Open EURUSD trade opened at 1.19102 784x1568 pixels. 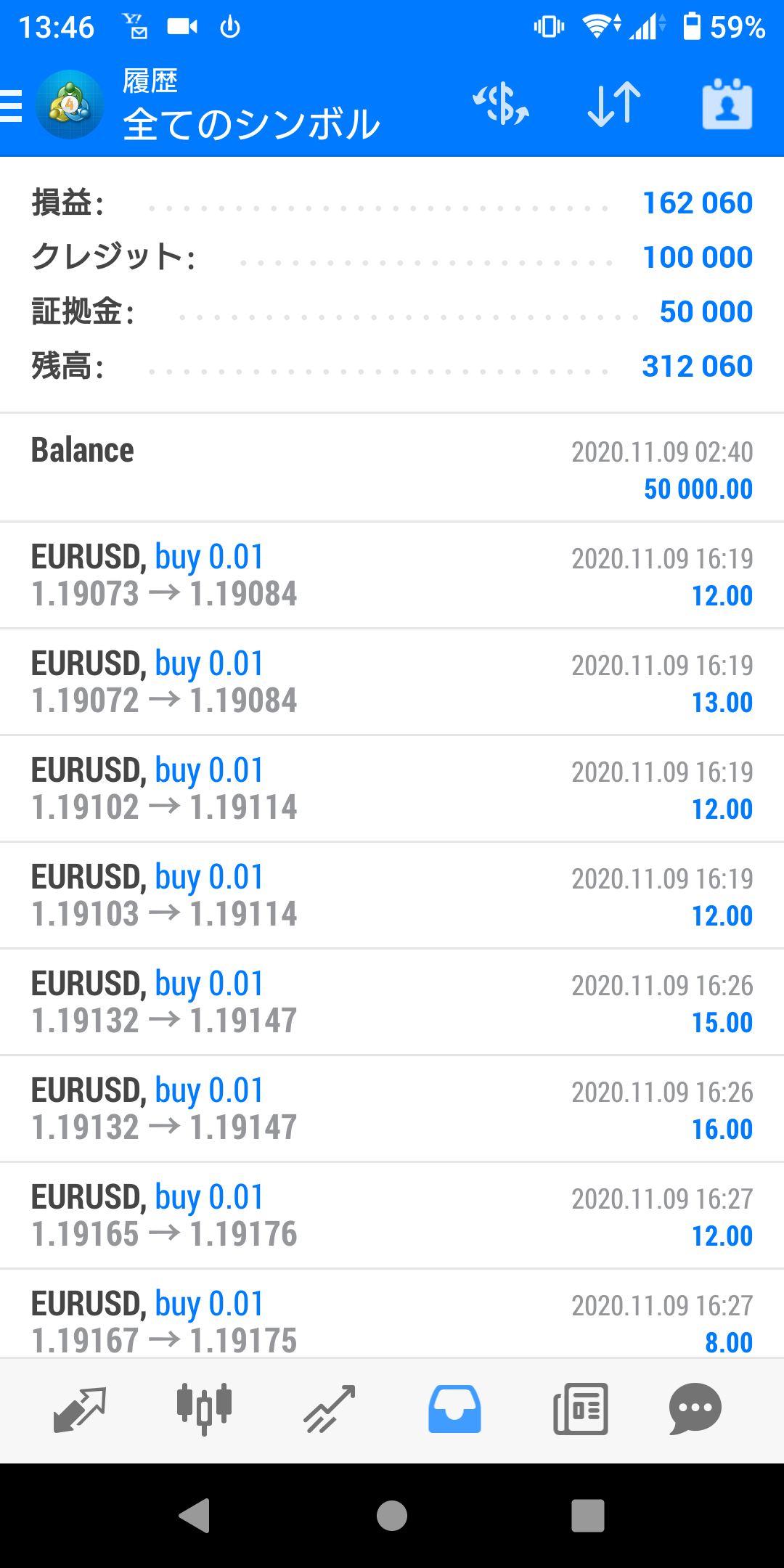tap(392, 788)
